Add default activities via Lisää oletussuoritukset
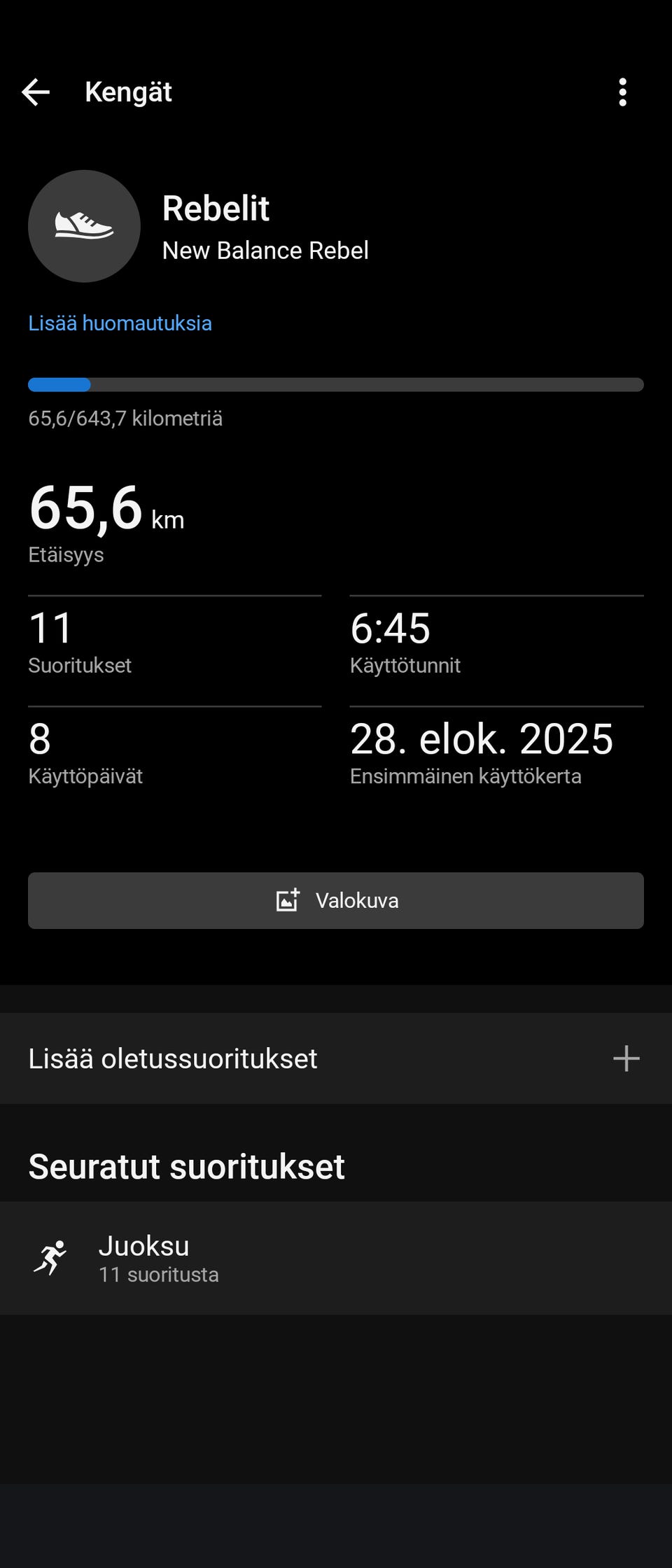 click(x=336, y=1058)
